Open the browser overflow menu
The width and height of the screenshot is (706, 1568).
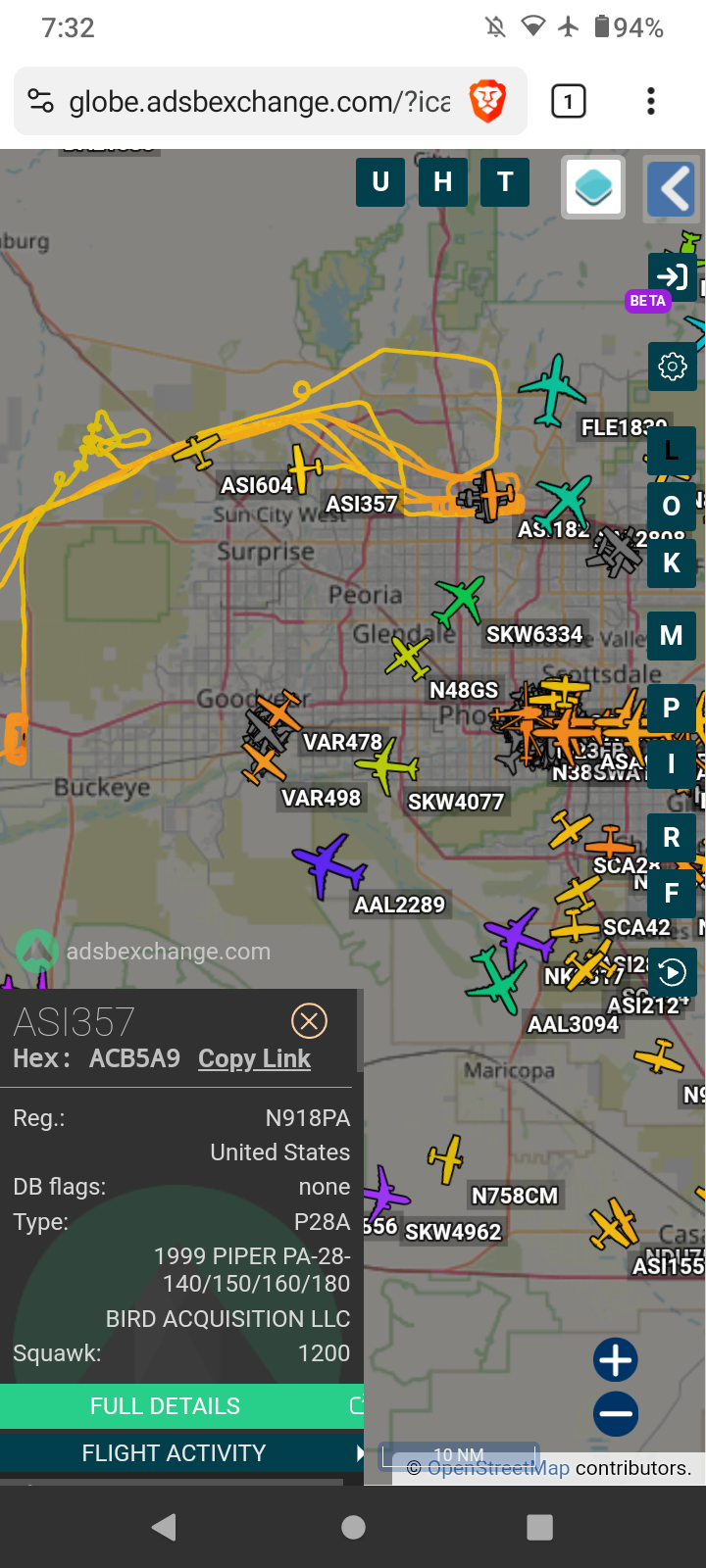coord(650,101)
